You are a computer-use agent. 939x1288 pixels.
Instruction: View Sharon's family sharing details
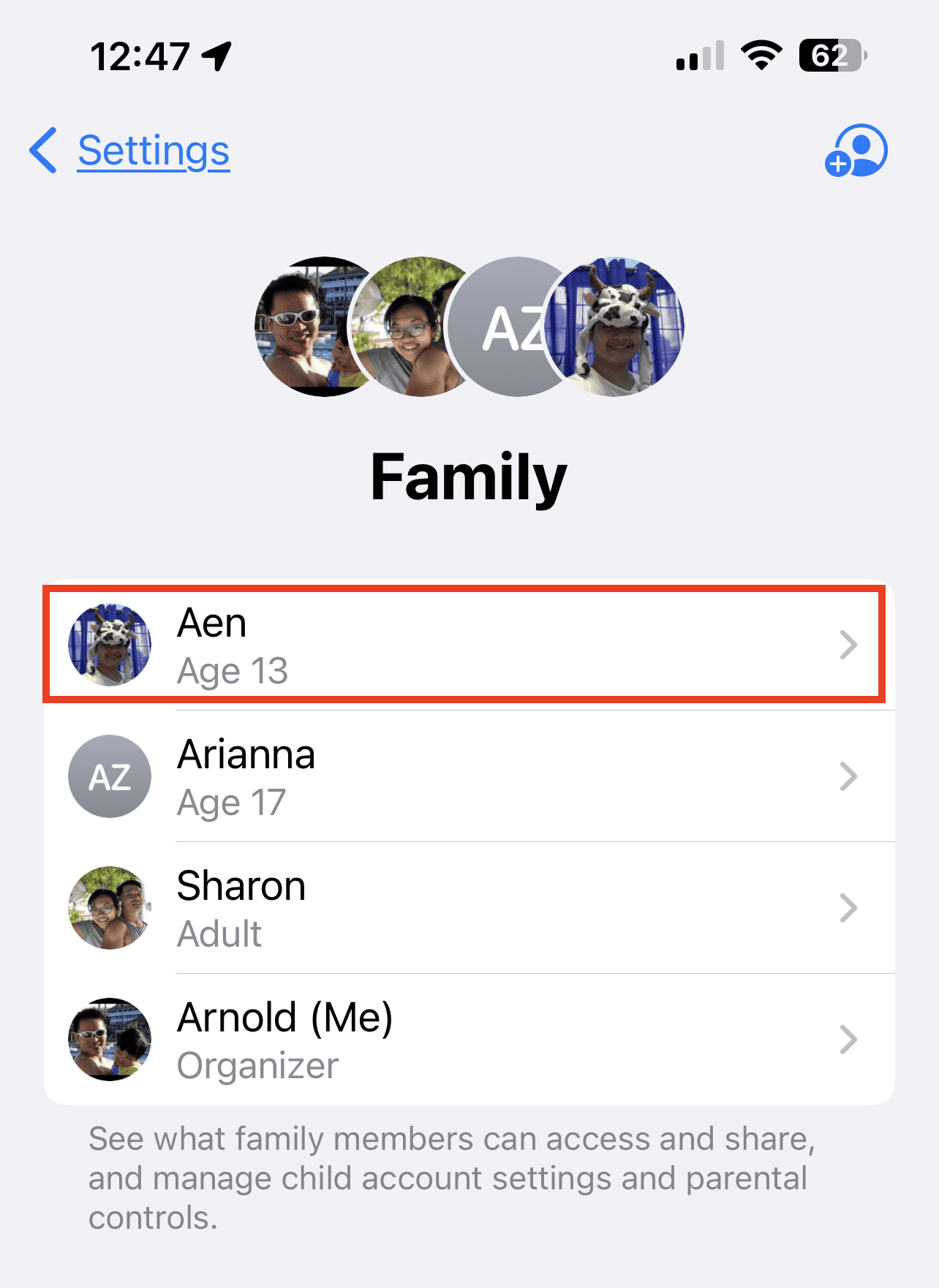(468, 908)
